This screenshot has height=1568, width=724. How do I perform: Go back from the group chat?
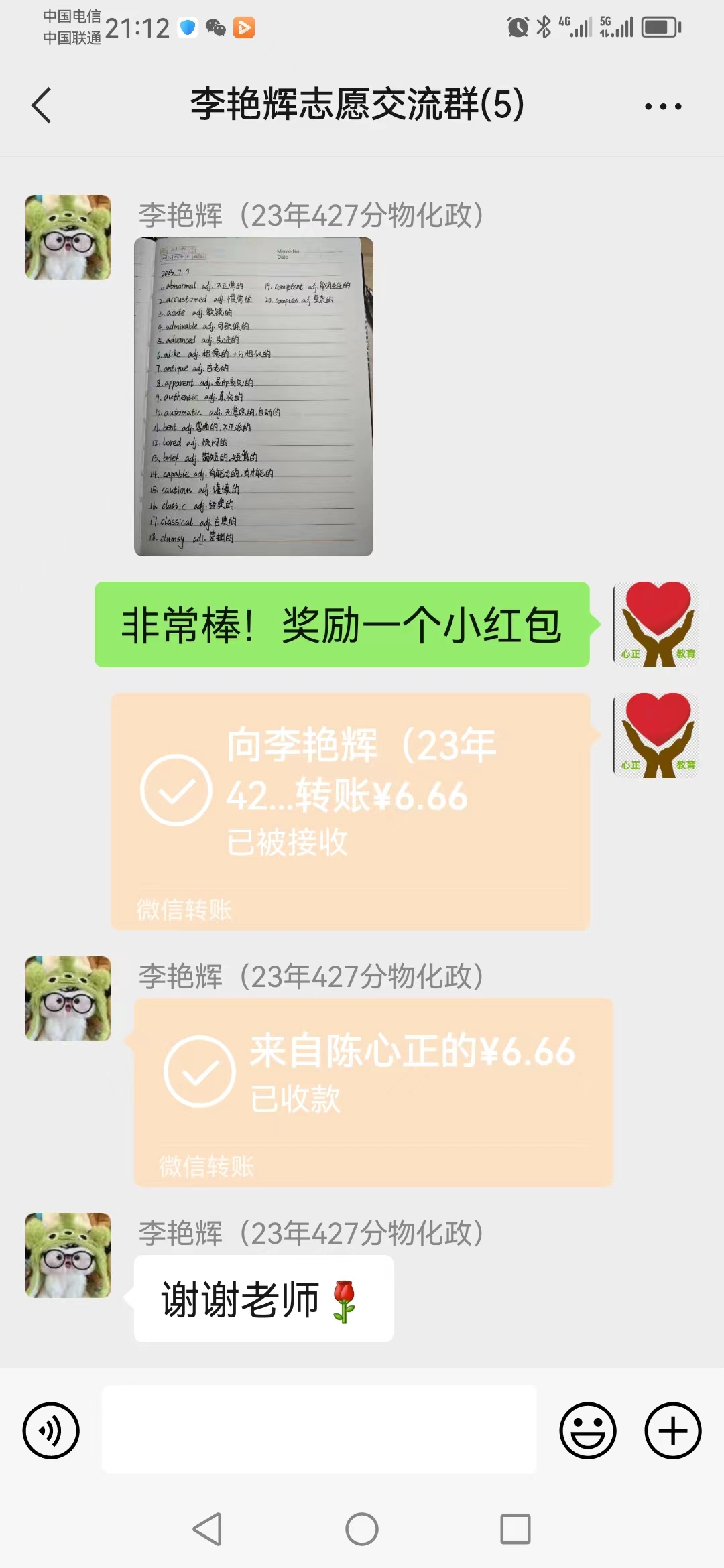42,106
